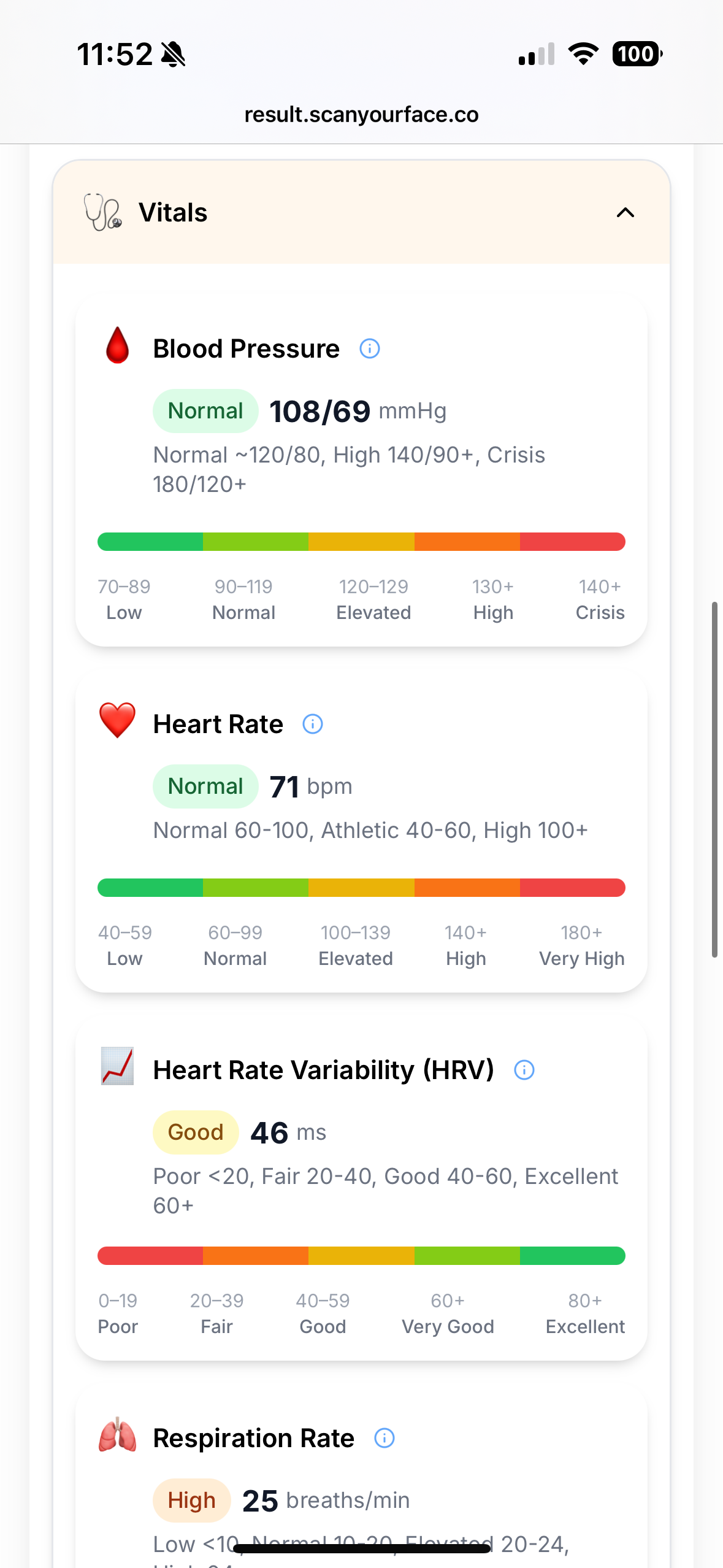
Task: Open the Blood Pressure info icon
Action: (x=369, y=348)
